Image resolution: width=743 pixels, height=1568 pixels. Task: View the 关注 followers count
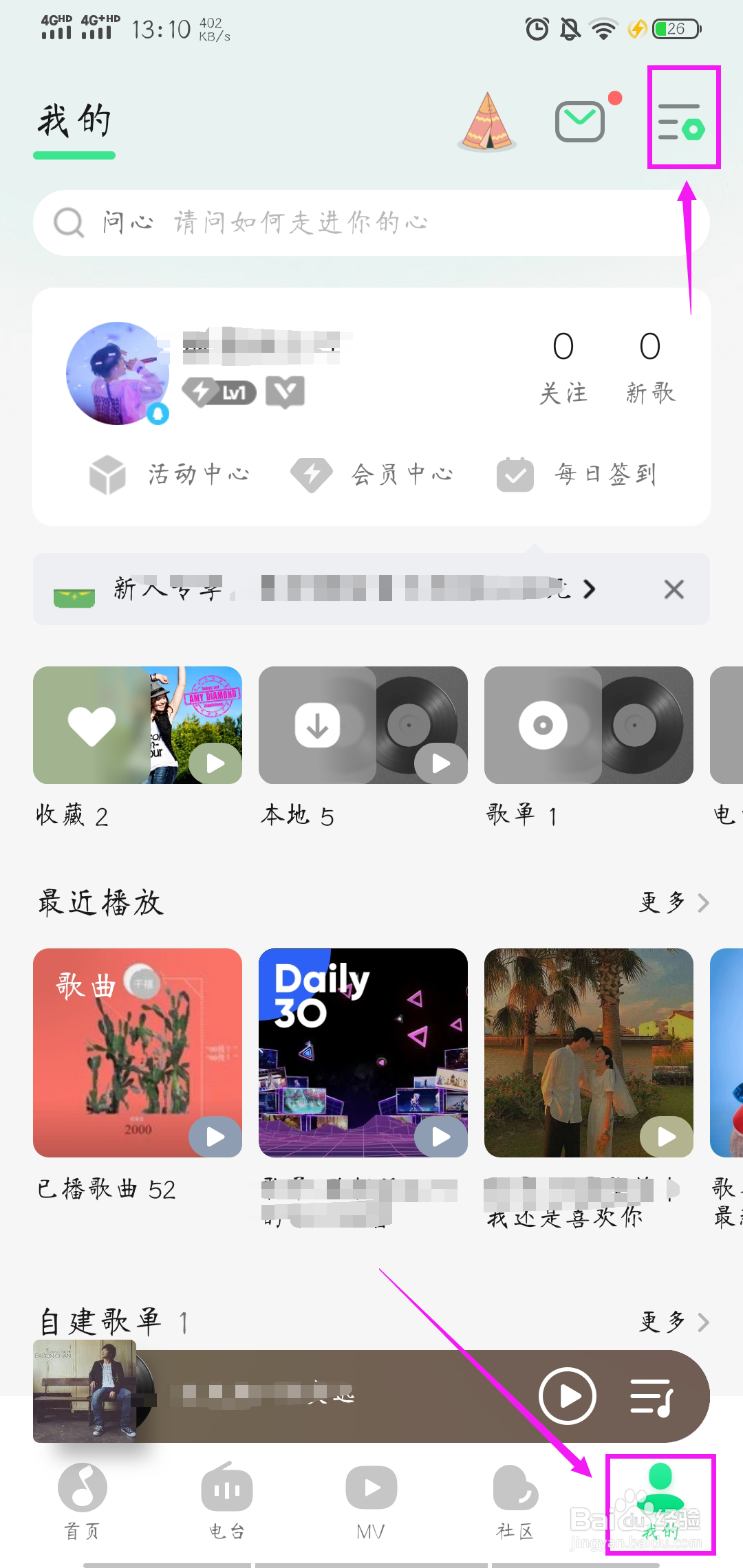tap(563, 364)
